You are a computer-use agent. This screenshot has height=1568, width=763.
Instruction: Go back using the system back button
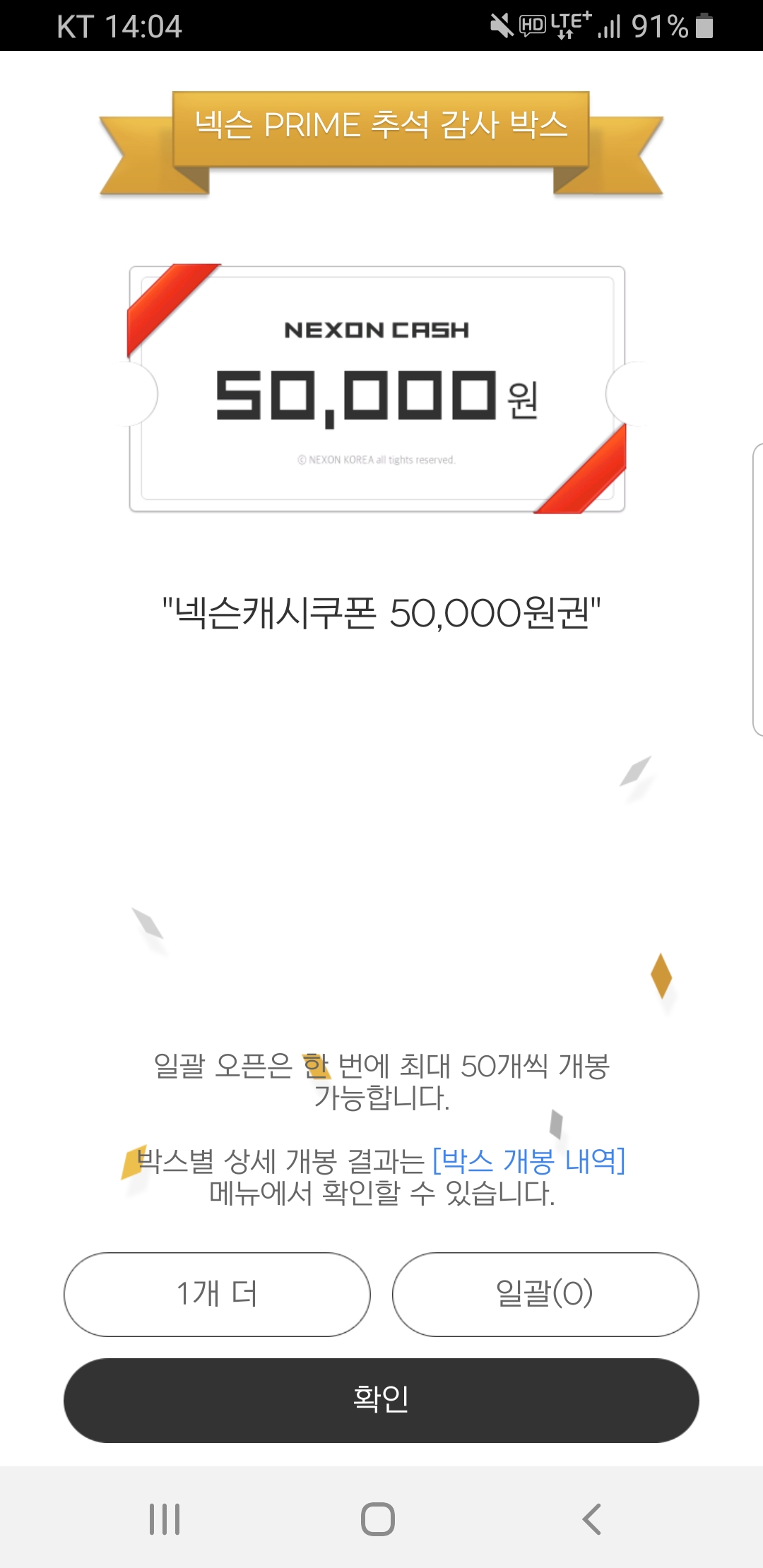point(591,1519)
